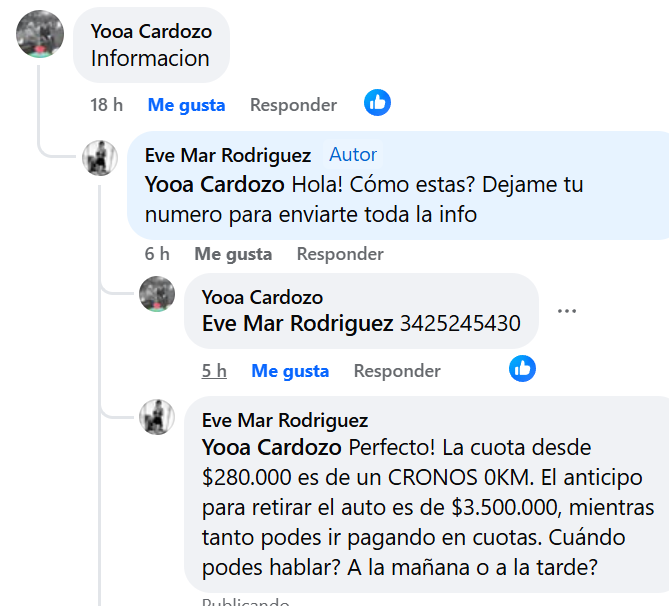Like Eve Mar Rodriguez's 'Hola! Cómo estas?' reply
The height and width of the screenshot is (606, 669).
233,254
